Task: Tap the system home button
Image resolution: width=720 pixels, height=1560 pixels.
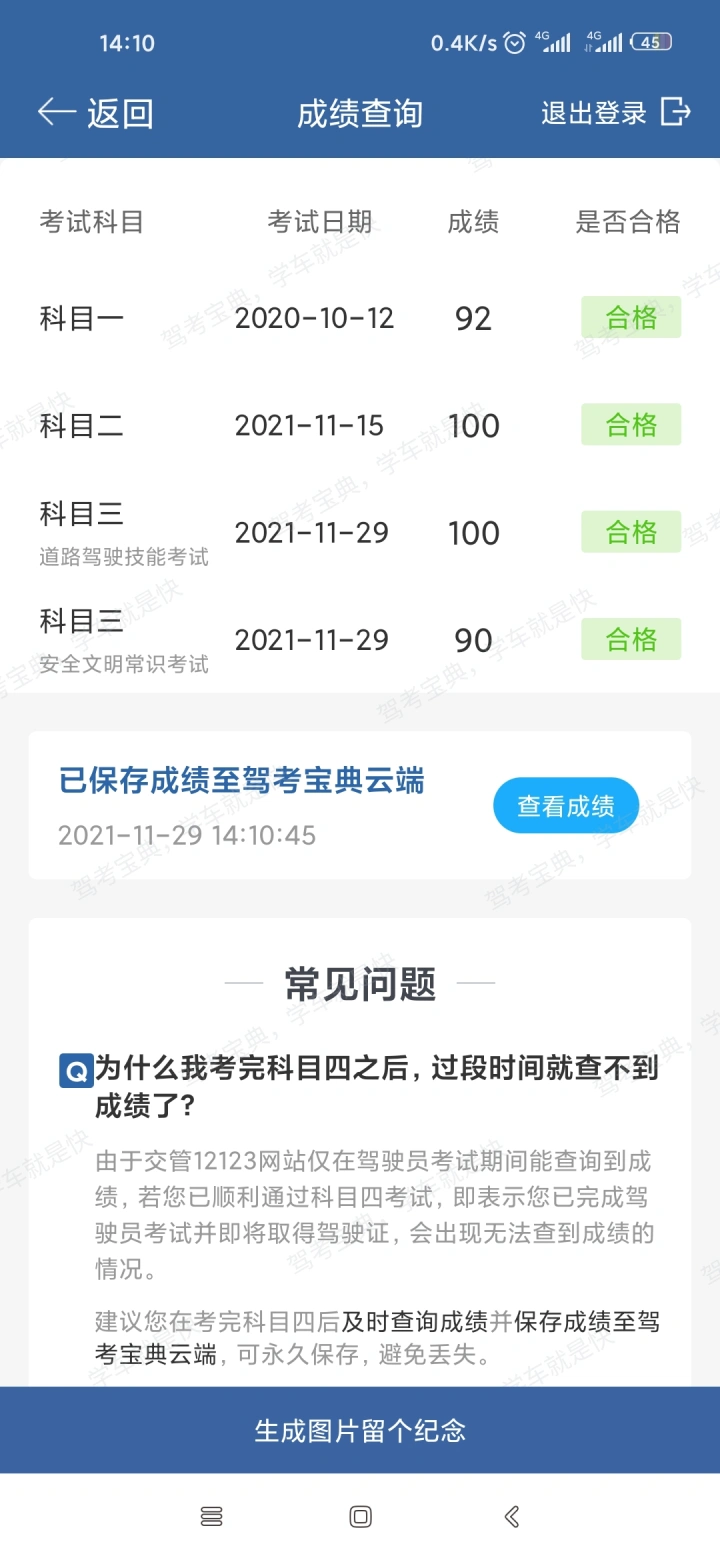Action: (361, 1517)
